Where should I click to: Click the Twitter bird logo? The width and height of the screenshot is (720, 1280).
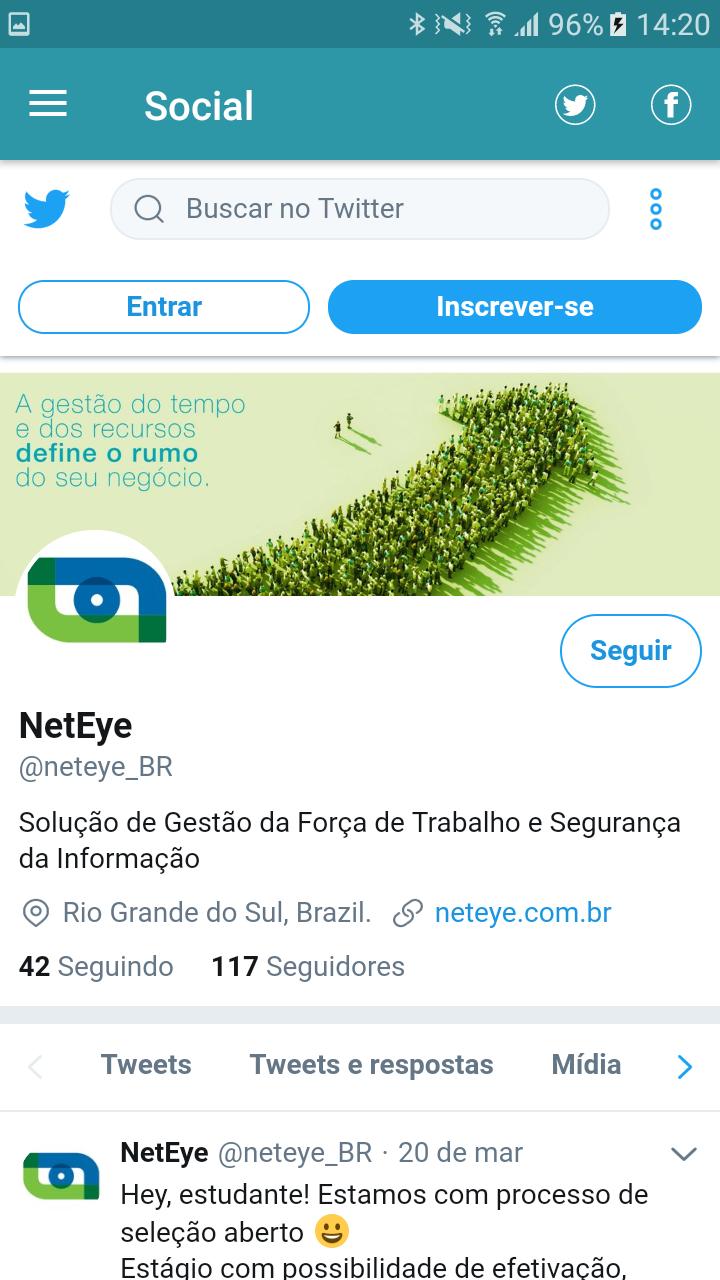(46, 208)
